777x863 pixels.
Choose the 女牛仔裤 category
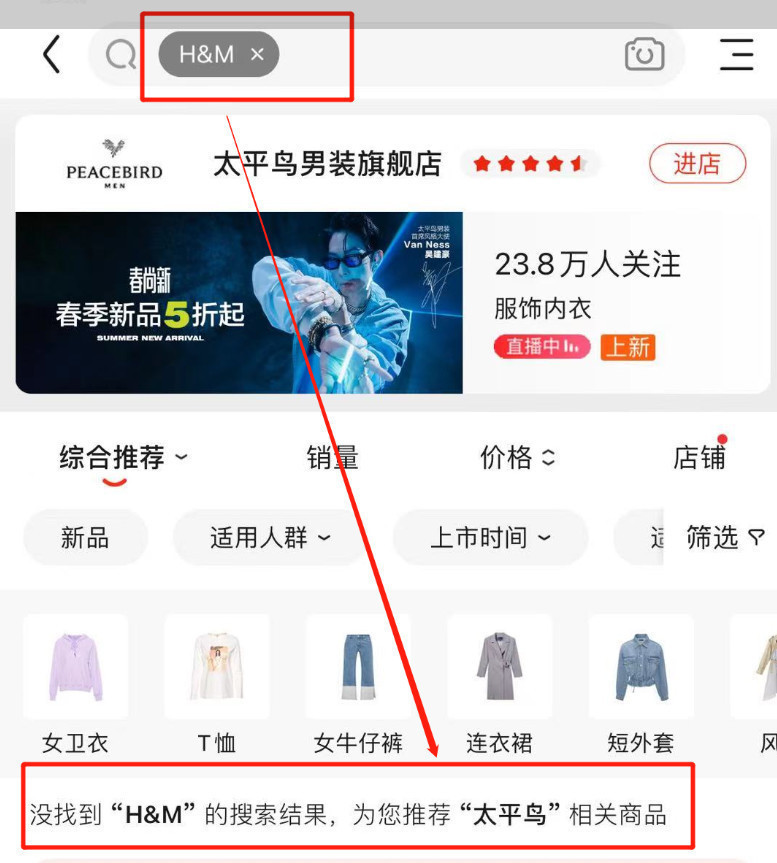[358, 682]
